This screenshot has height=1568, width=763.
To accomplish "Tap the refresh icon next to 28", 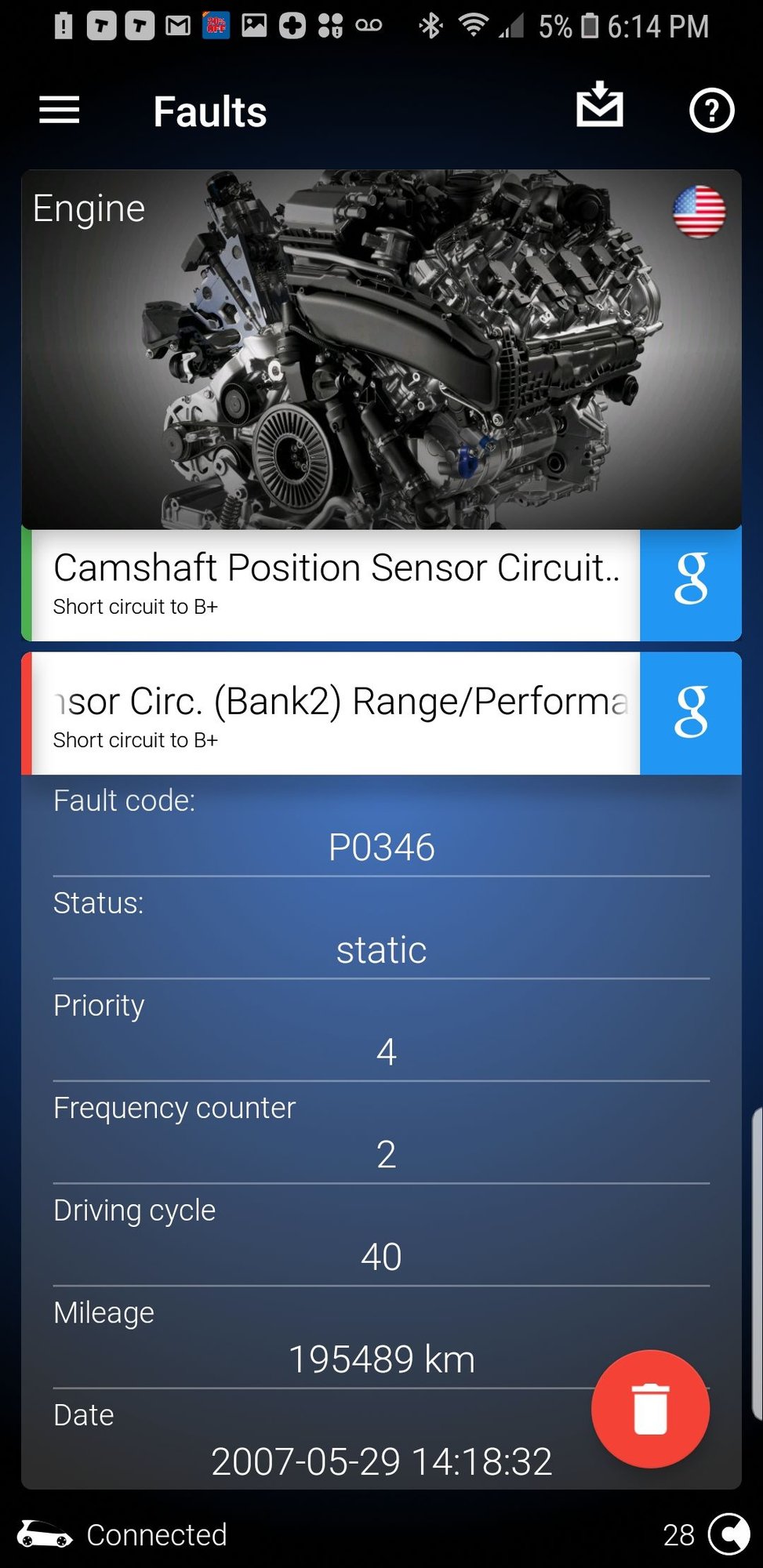I will (728, 1534).
